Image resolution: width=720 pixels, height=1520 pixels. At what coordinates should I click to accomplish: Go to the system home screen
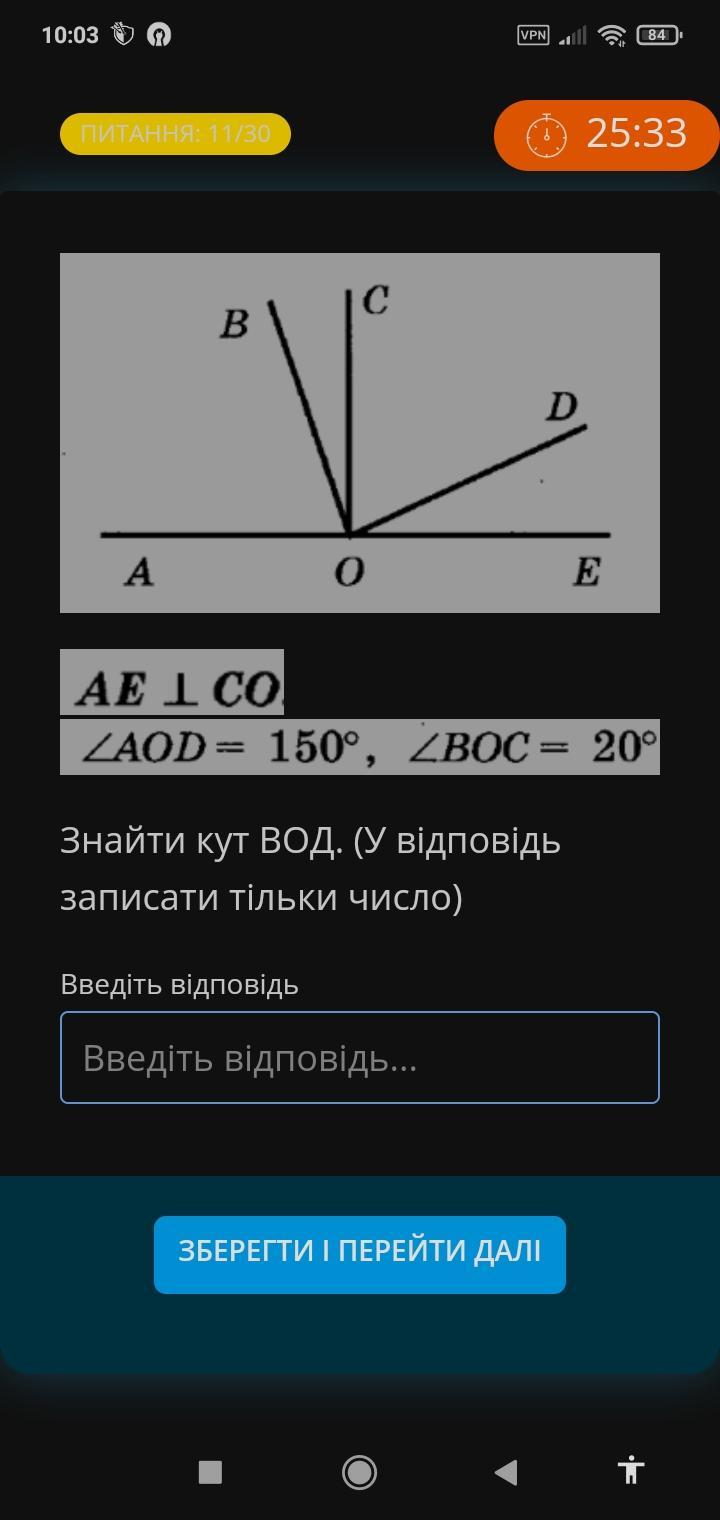pyautogui.click(x=359, y=1472)
